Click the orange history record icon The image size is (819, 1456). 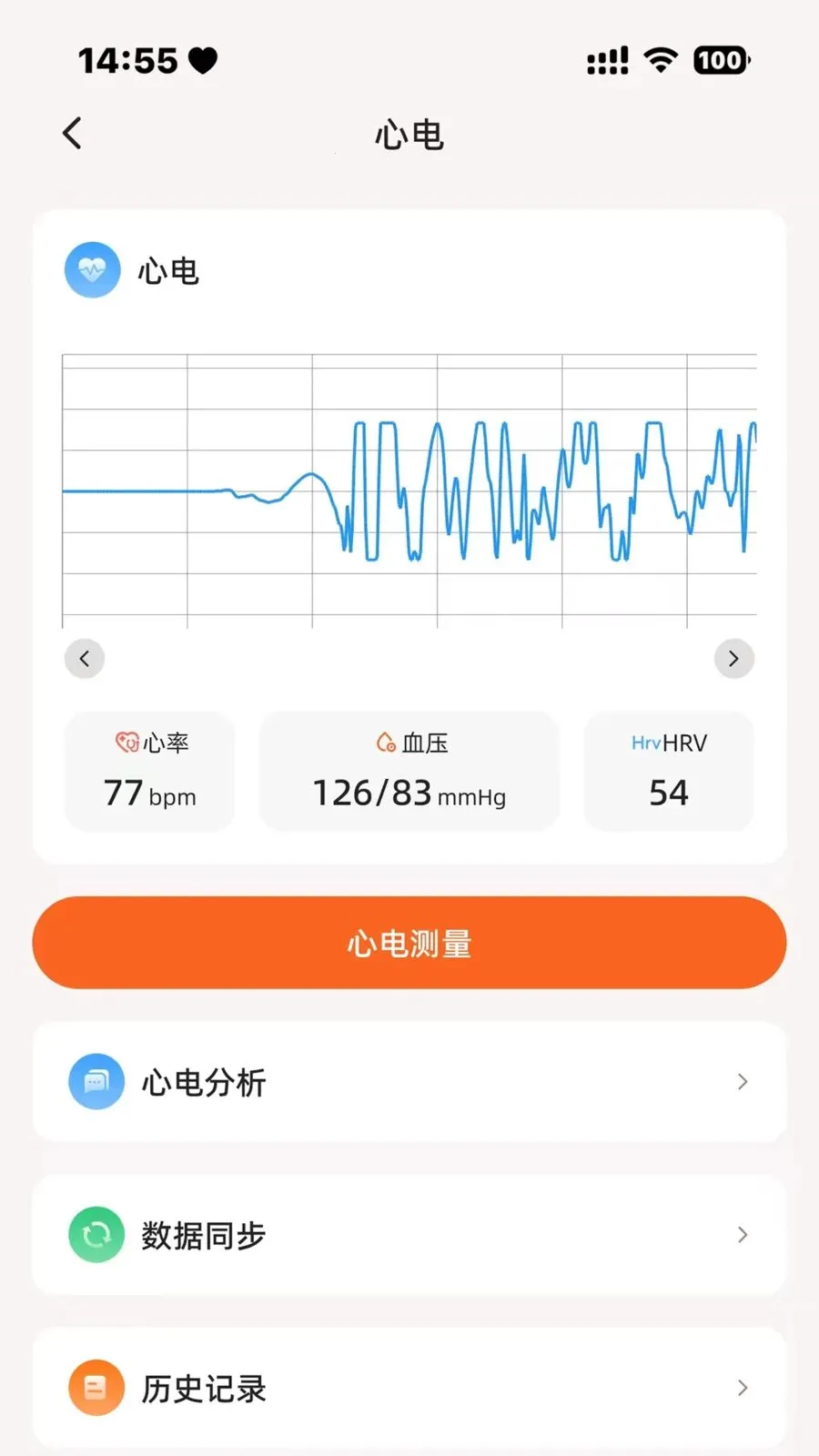point(96,1388)
